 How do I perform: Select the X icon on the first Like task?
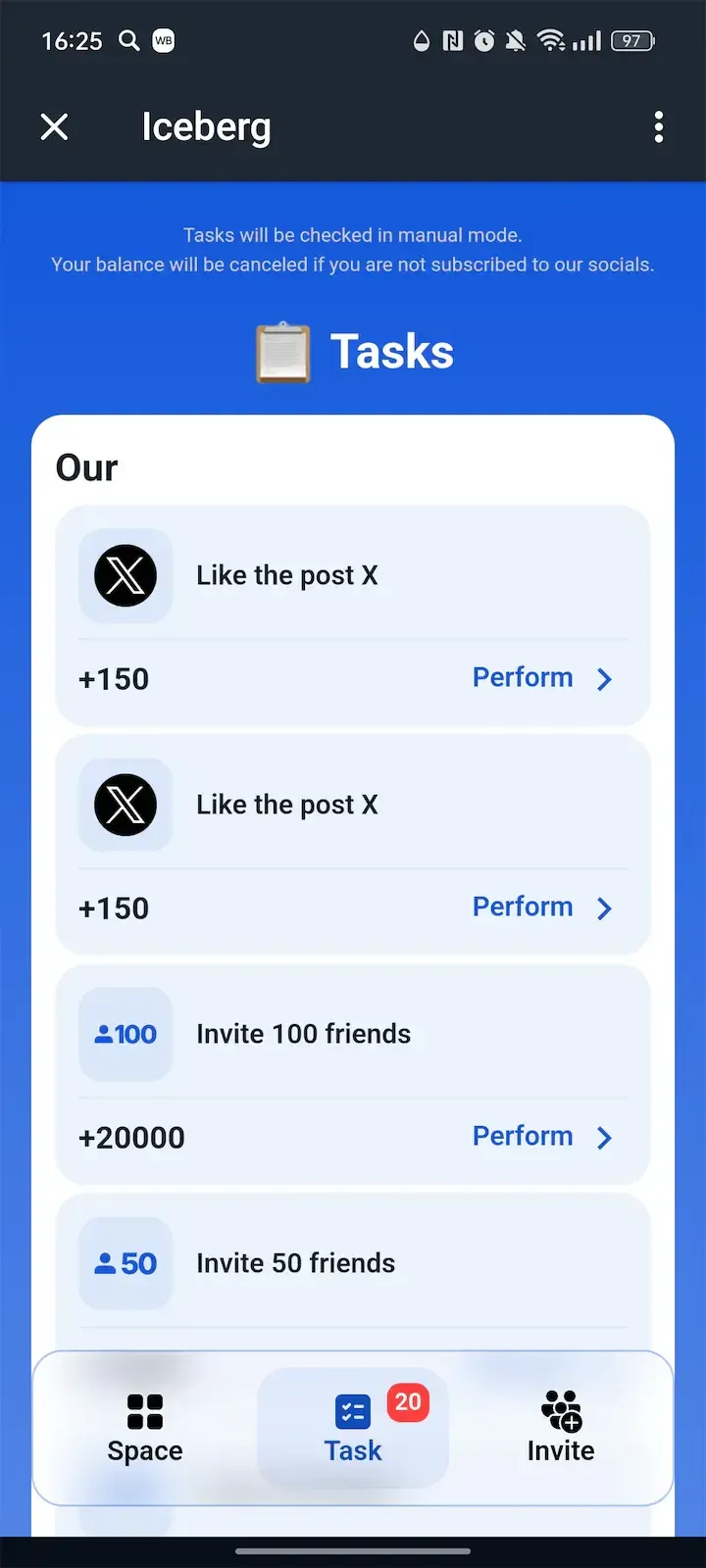pyautogui.click(x=126, y=575)
